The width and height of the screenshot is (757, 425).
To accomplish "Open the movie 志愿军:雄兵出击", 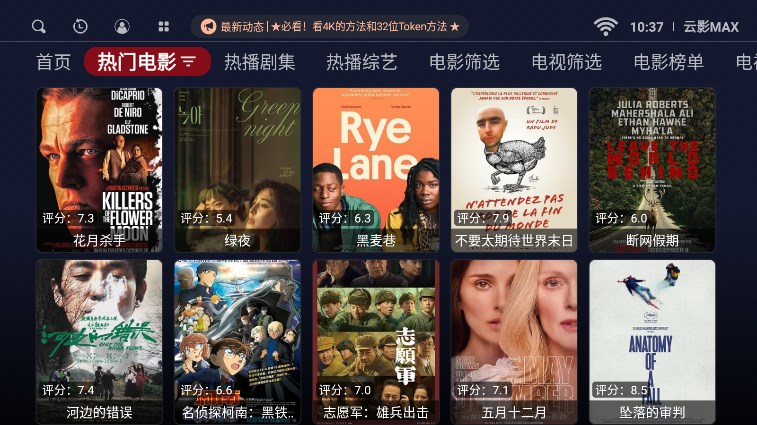I will tap(375, 340).
